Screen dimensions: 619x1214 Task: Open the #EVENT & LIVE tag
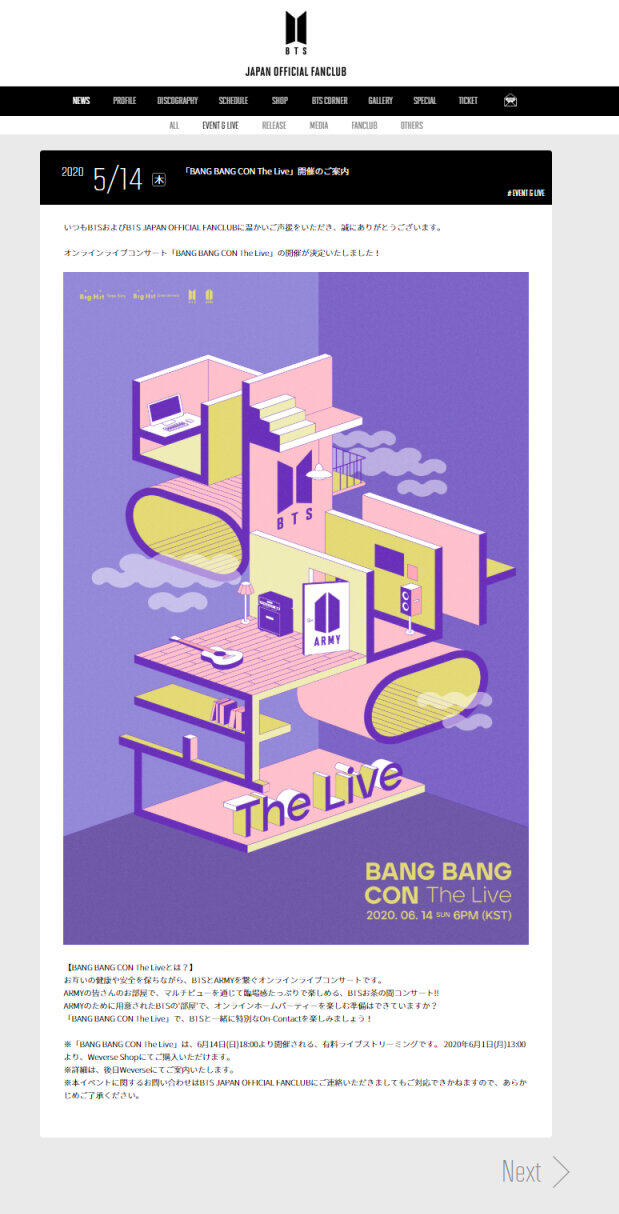525,192
